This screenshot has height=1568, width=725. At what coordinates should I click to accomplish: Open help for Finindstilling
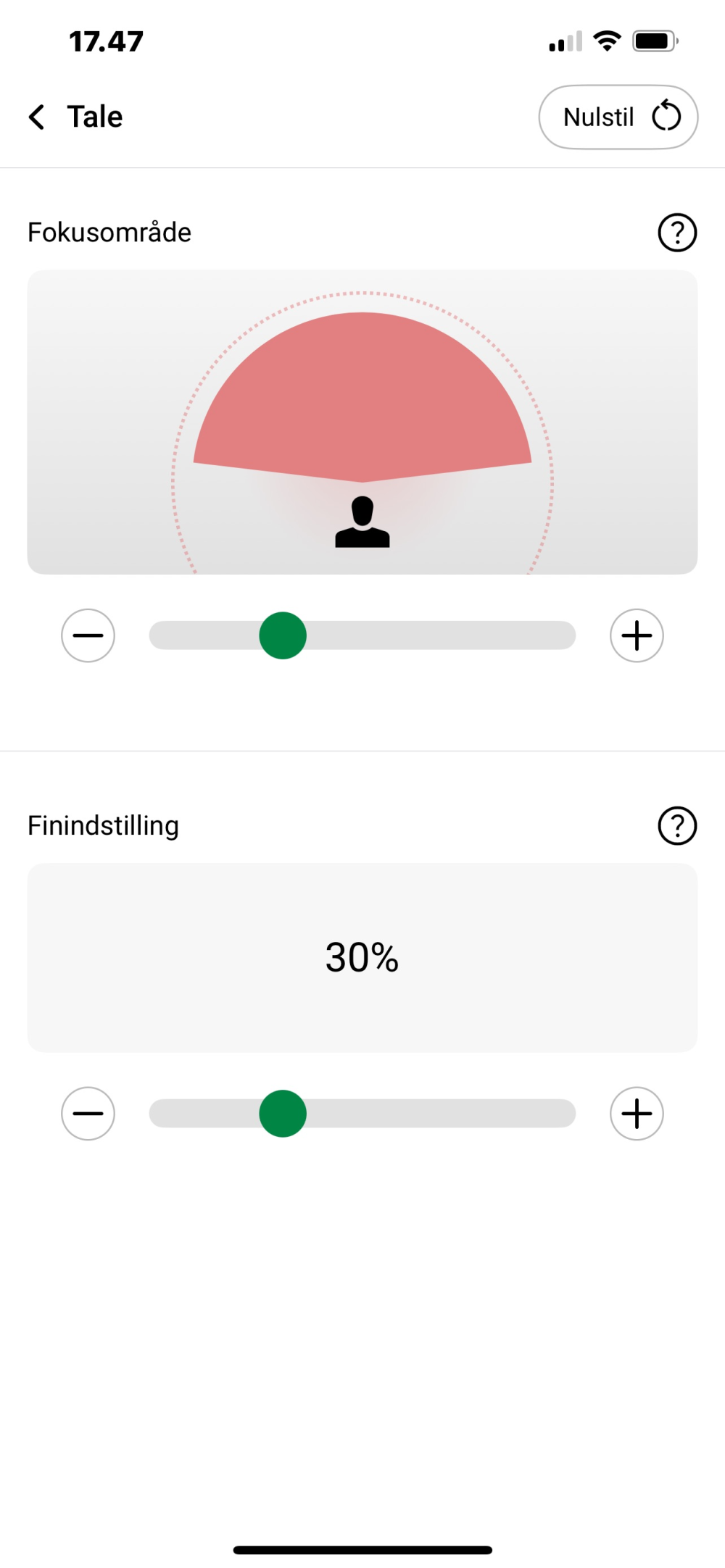click(677, 826)
